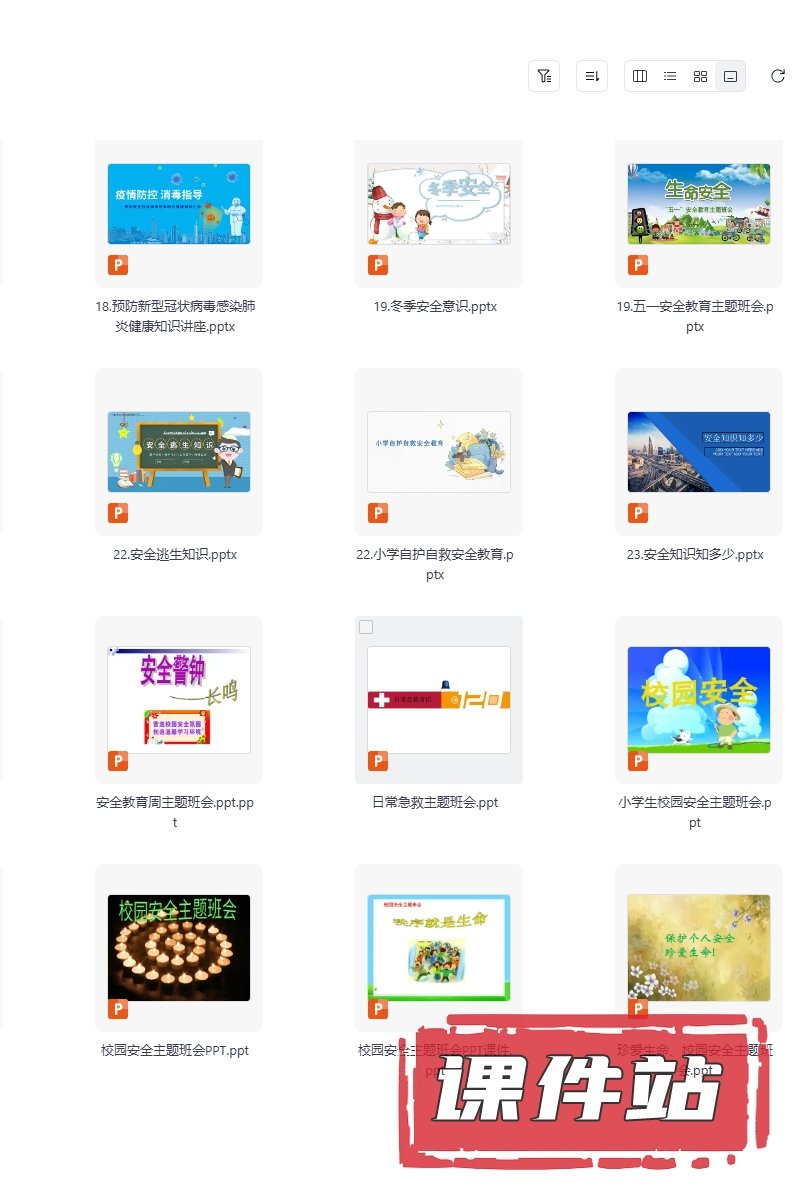Switch to grid view layout
The image size is (800, 1200).
700,76
